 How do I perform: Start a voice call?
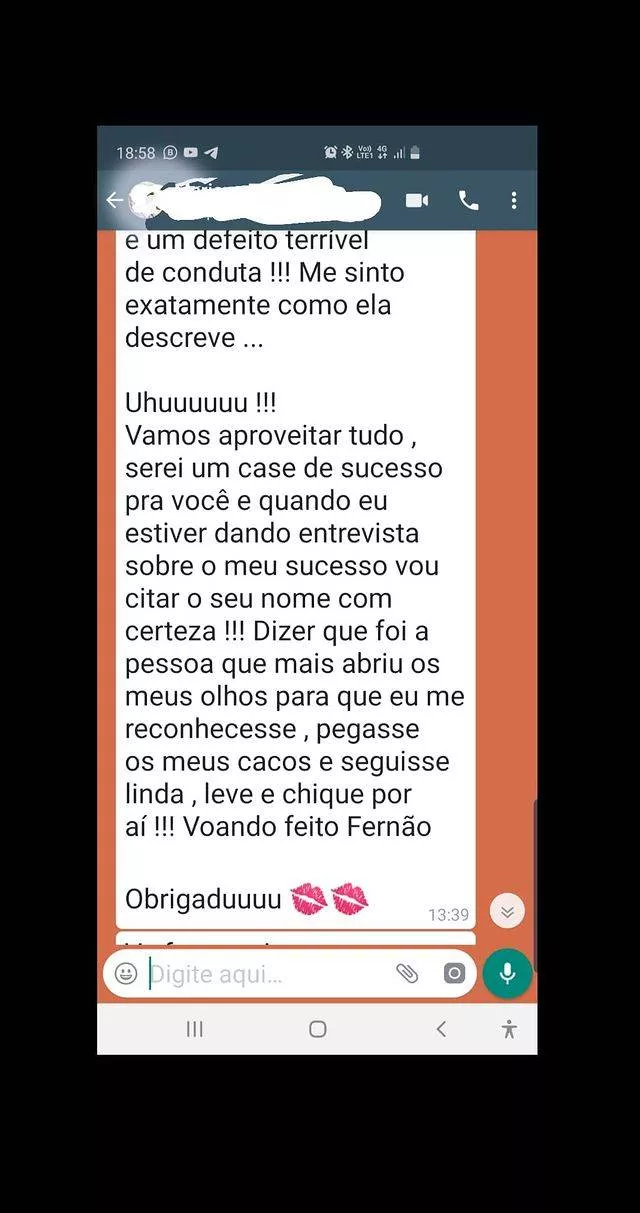pos(468,200)
